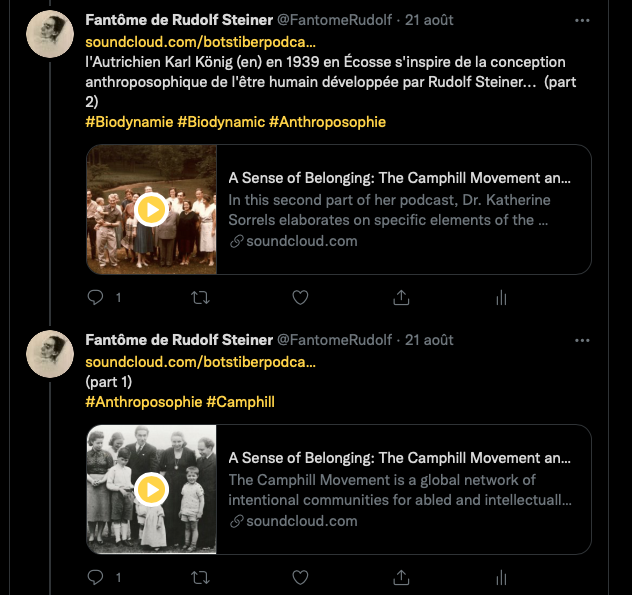Open the podcast card about Dr. Katherine Sorrels

(400, 209)
